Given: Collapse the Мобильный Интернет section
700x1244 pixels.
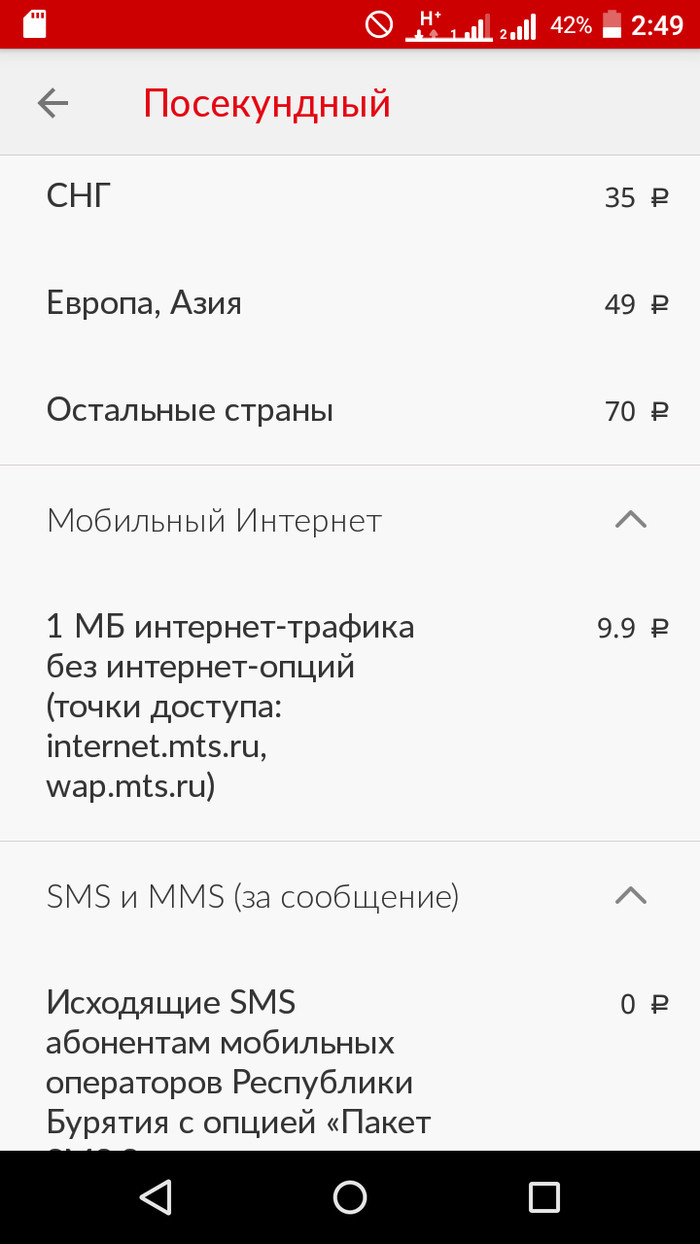Looking at the screenshot, I should tap(630, 520).
